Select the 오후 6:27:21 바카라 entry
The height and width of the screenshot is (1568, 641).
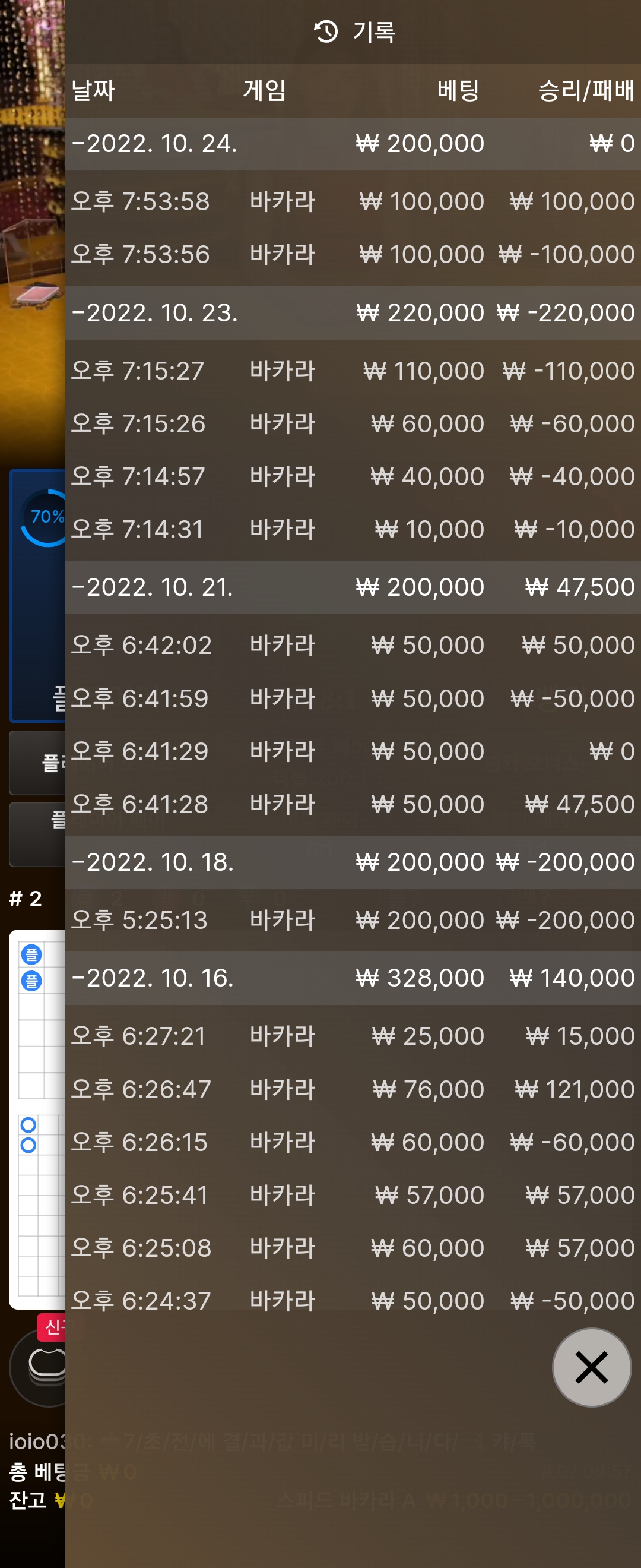tap(353, 1036)
